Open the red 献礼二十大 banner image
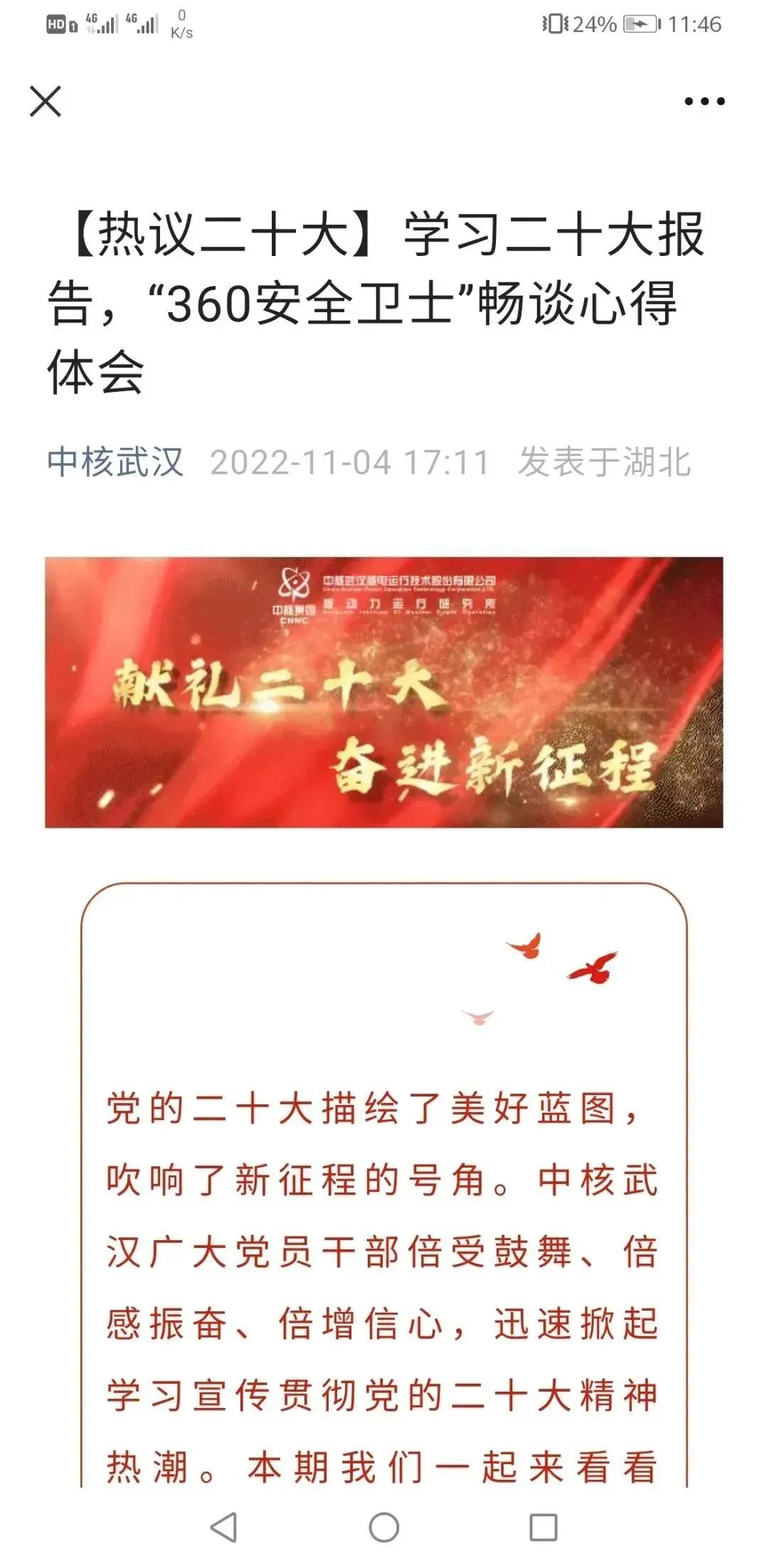 point(383,692)
